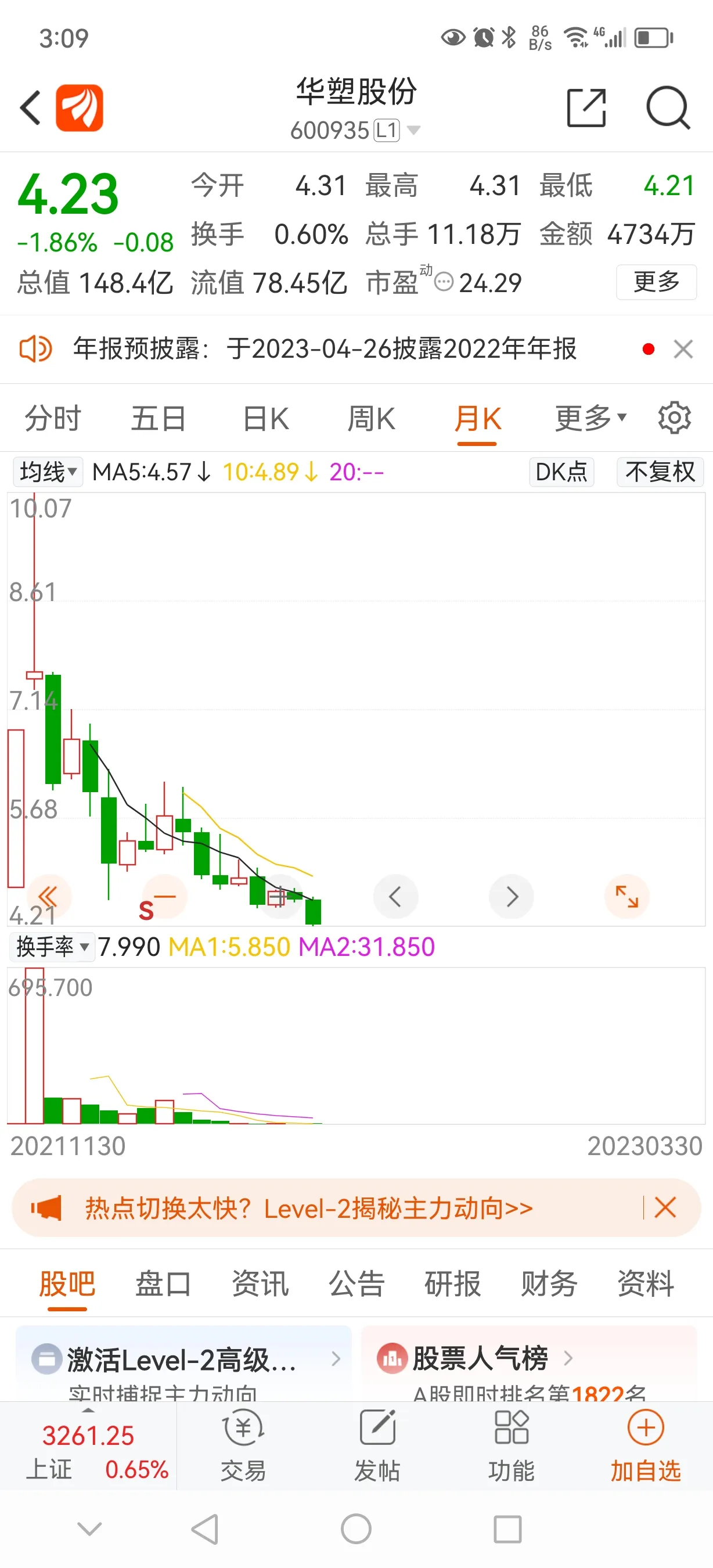Dismiss the 年报预披露 notice
This screenshot has width=713, height=1568.
[x=683, y=350]
